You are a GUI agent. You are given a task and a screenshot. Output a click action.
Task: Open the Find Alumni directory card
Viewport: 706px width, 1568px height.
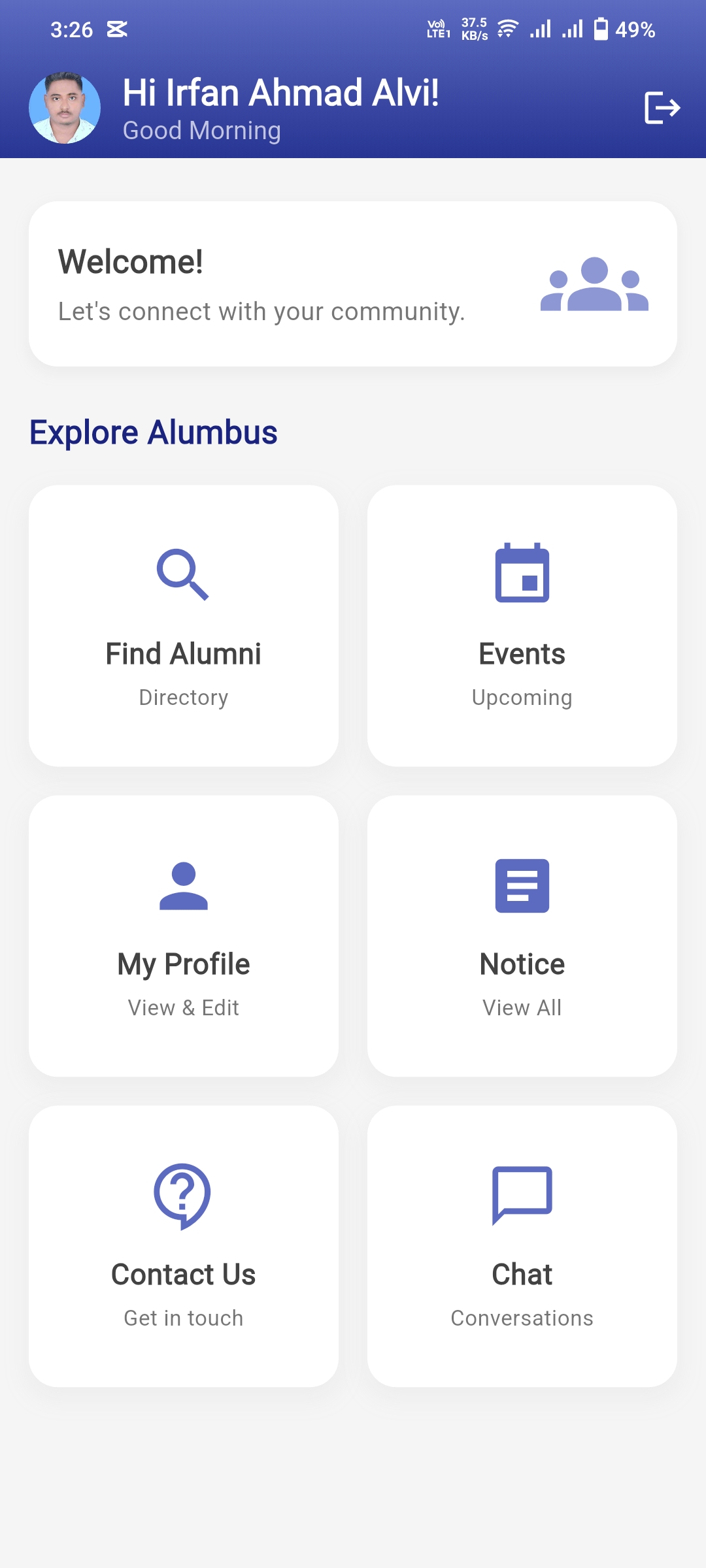182,627
